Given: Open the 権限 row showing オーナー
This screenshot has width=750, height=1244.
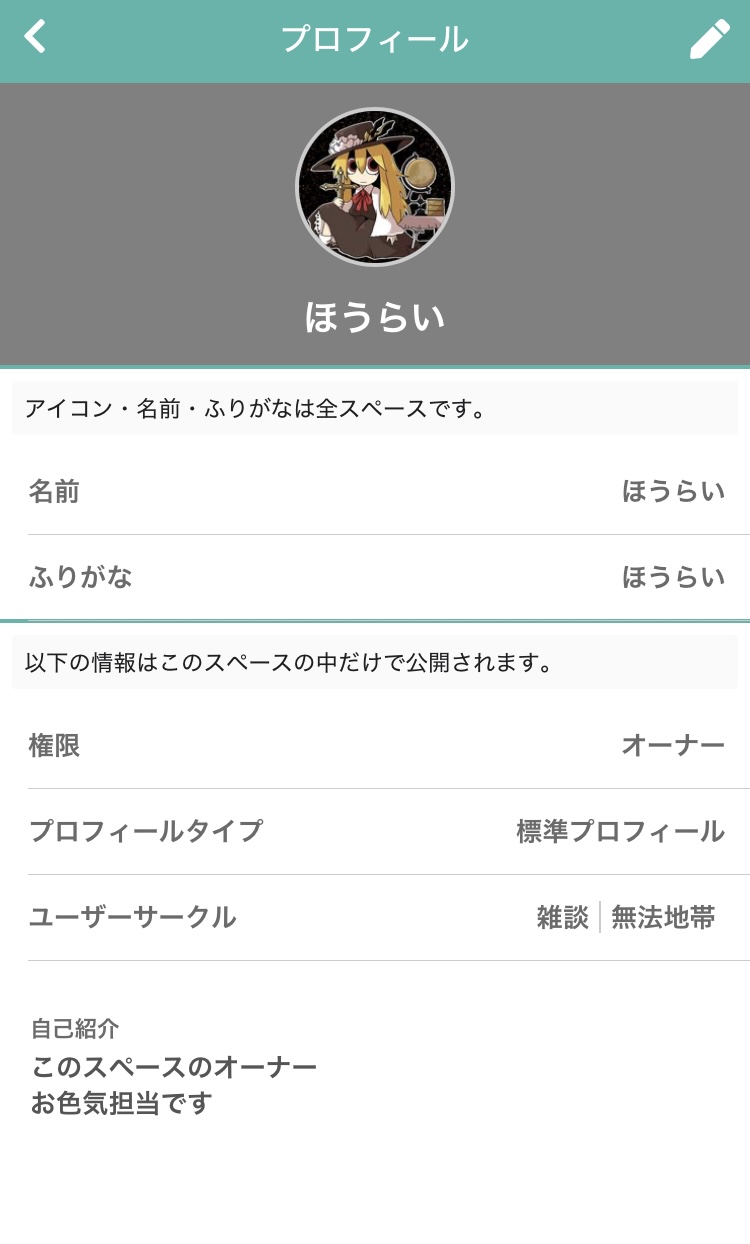Looking at the screenshot, I should click(375, 746).
